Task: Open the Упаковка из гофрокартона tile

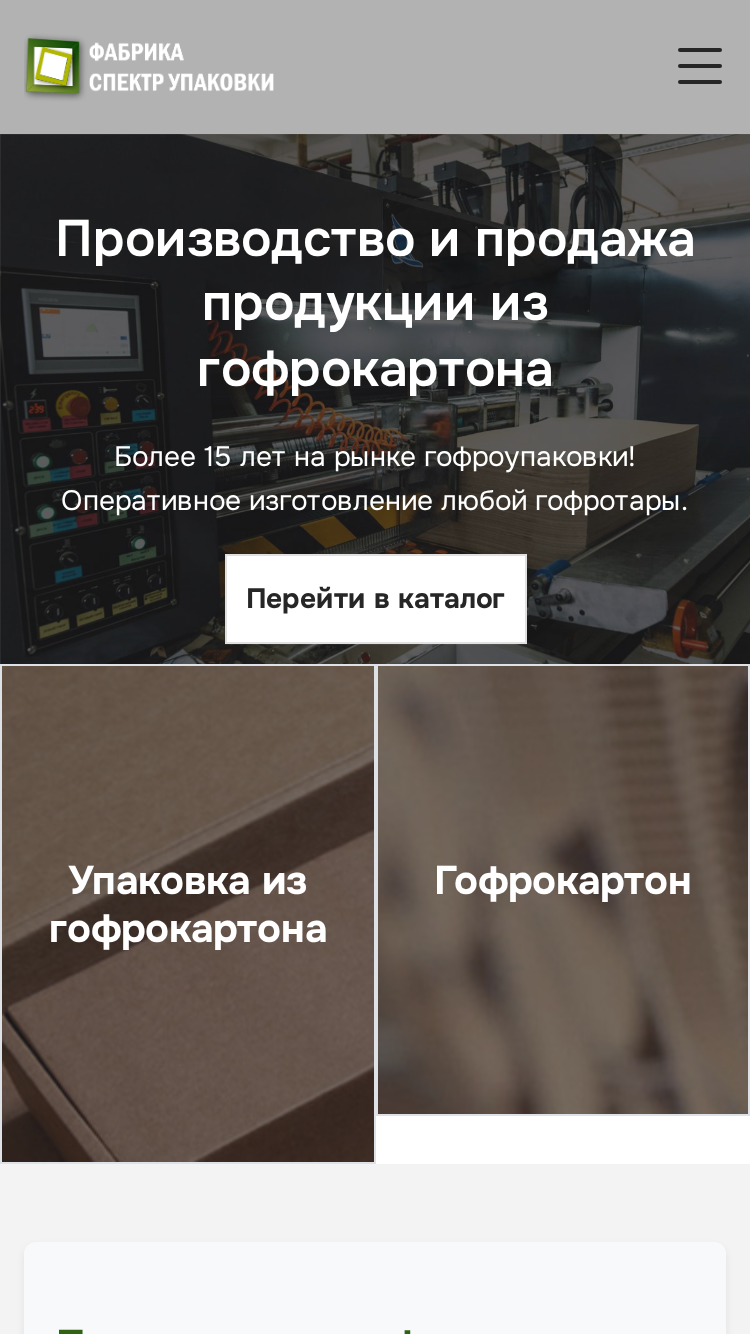Action: tap(188, 914)
